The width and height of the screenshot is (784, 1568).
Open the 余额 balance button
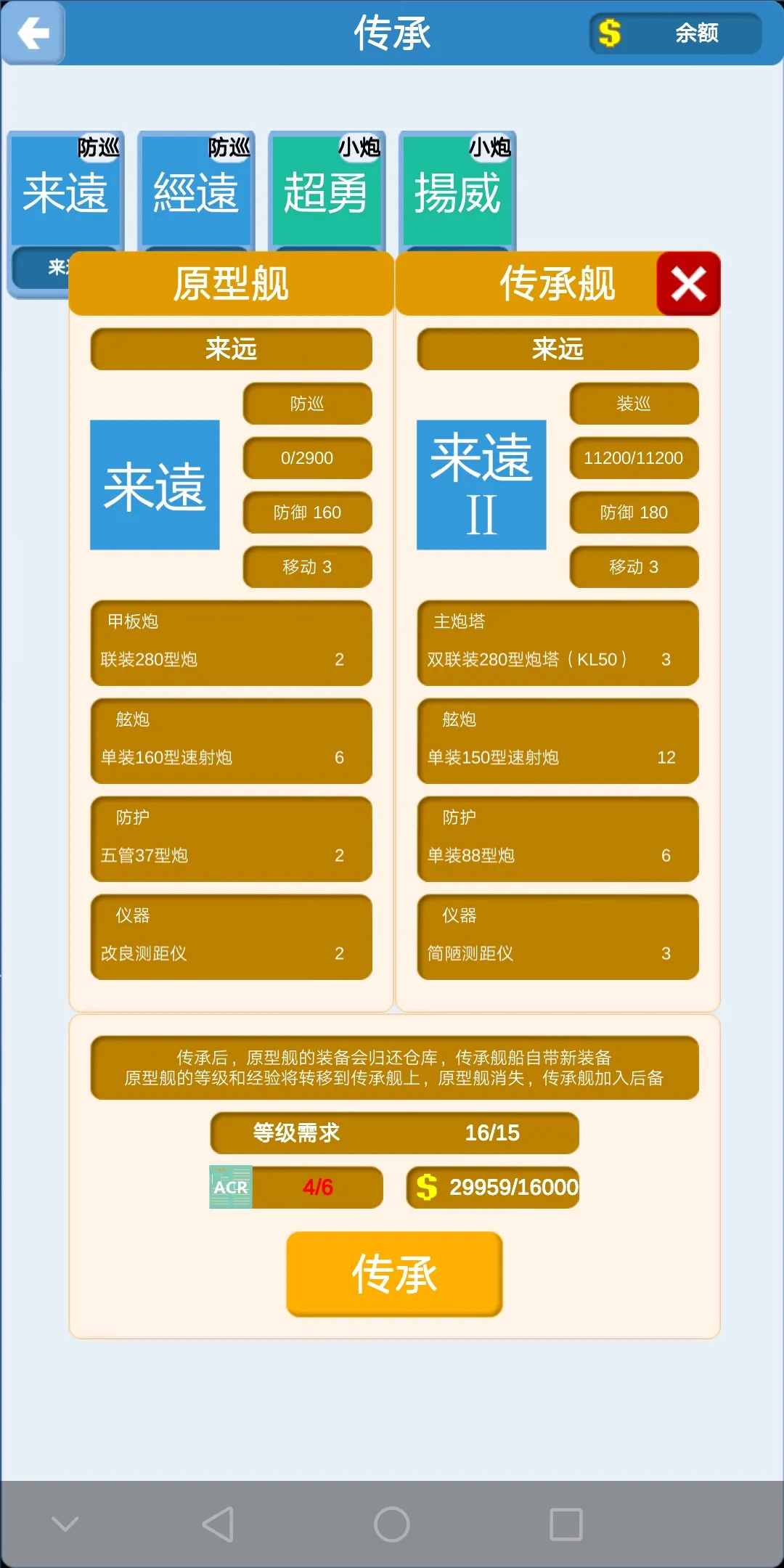coord(675,33)
